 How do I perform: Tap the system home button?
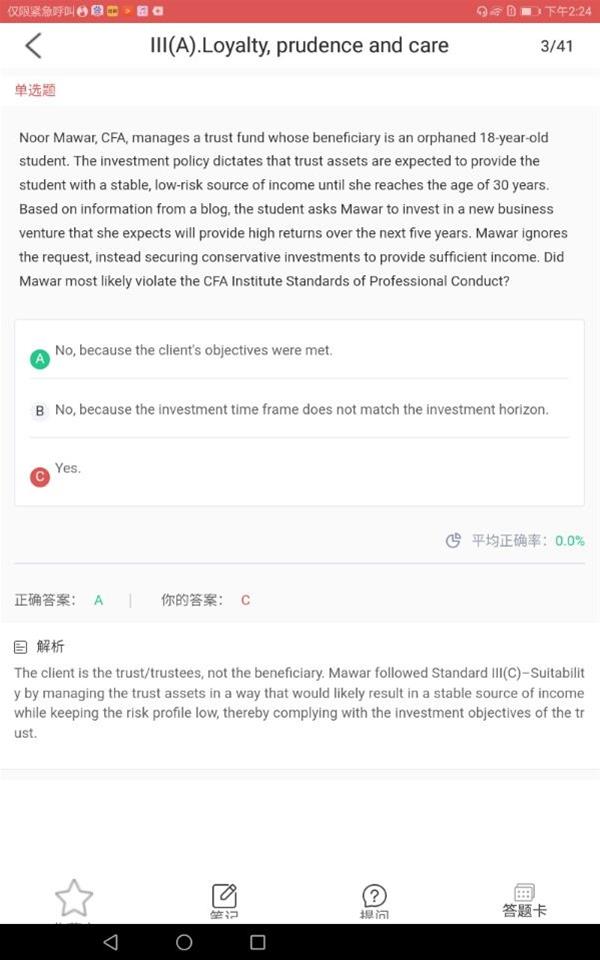[x=184, y=942]
